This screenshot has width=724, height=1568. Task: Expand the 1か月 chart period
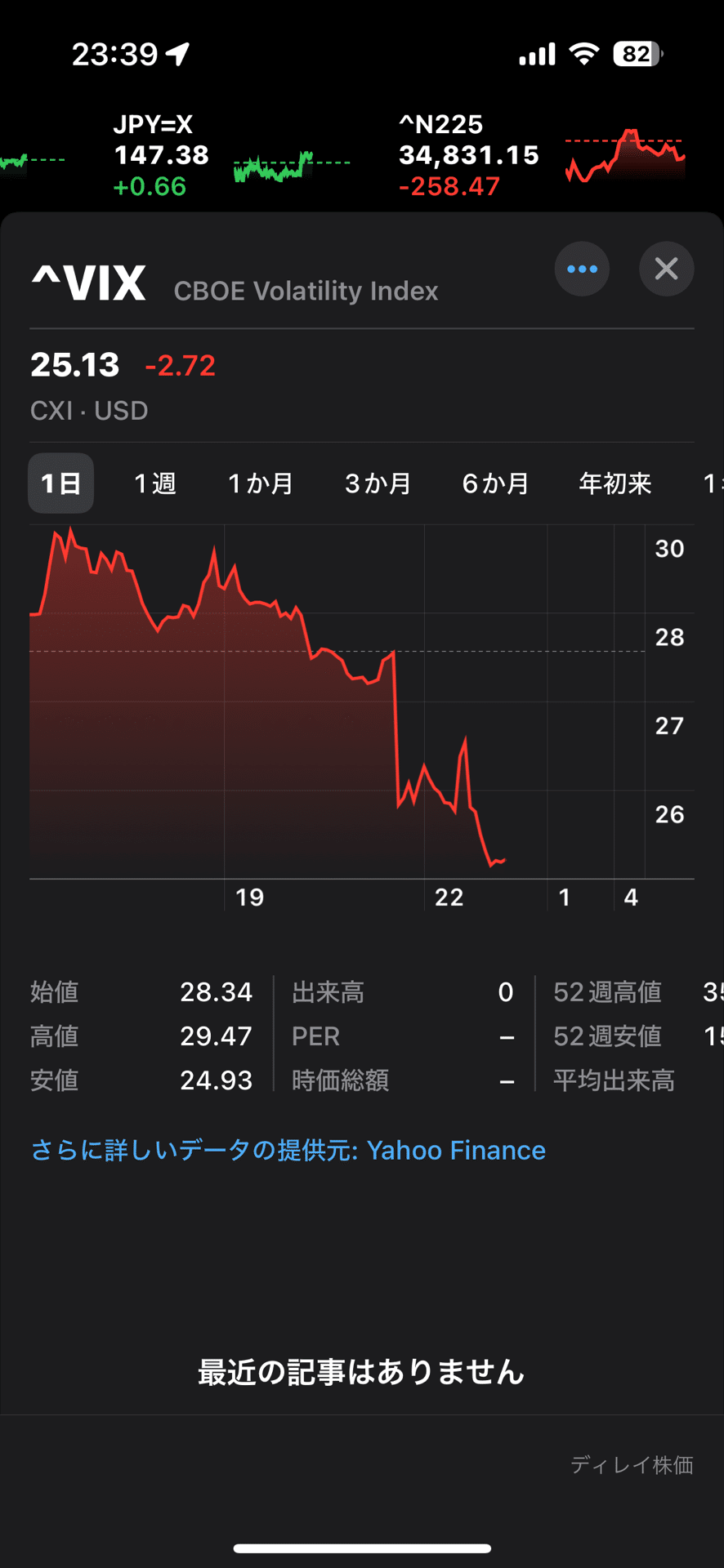(x=260, y=483)
